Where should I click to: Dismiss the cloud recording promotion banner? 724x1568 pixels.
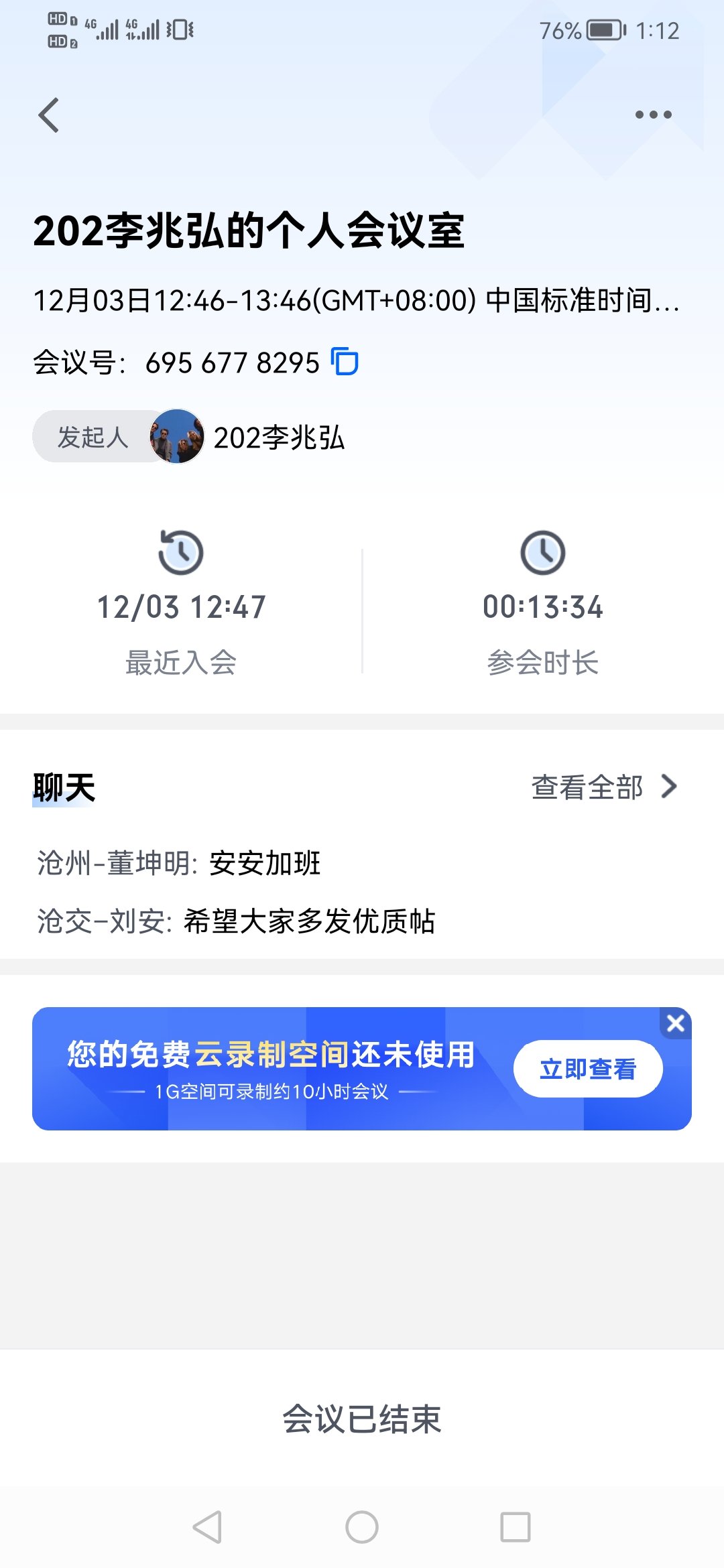[x=676, y=1024]
